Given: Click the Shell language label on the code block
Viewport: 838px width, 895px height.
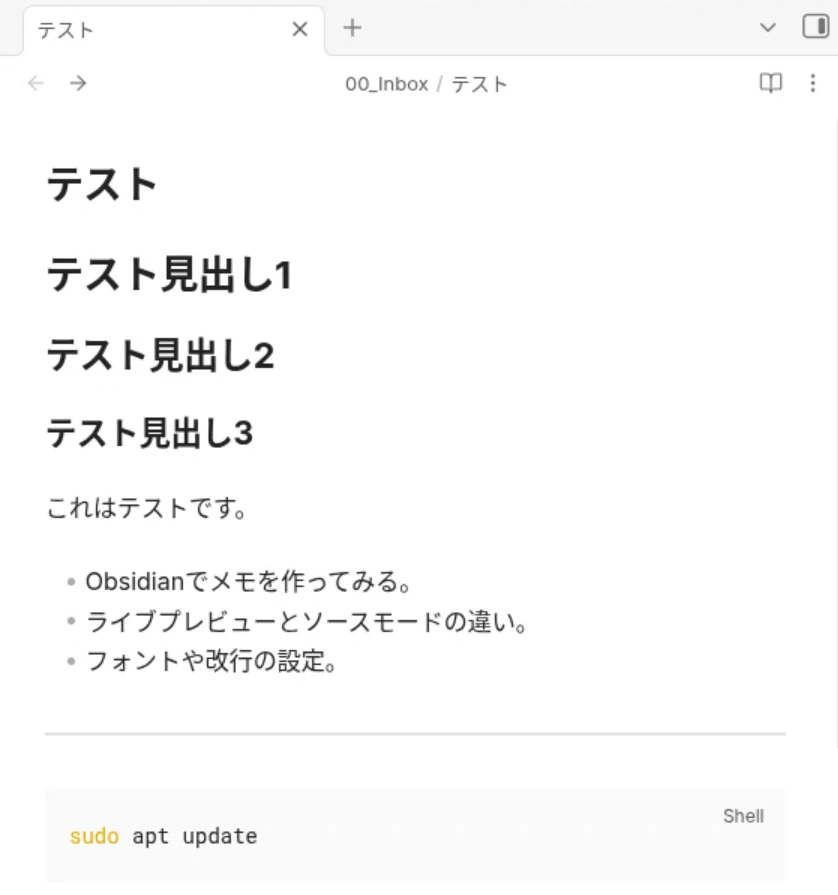Looking at the screenshot, I should [x=743, y=816].
